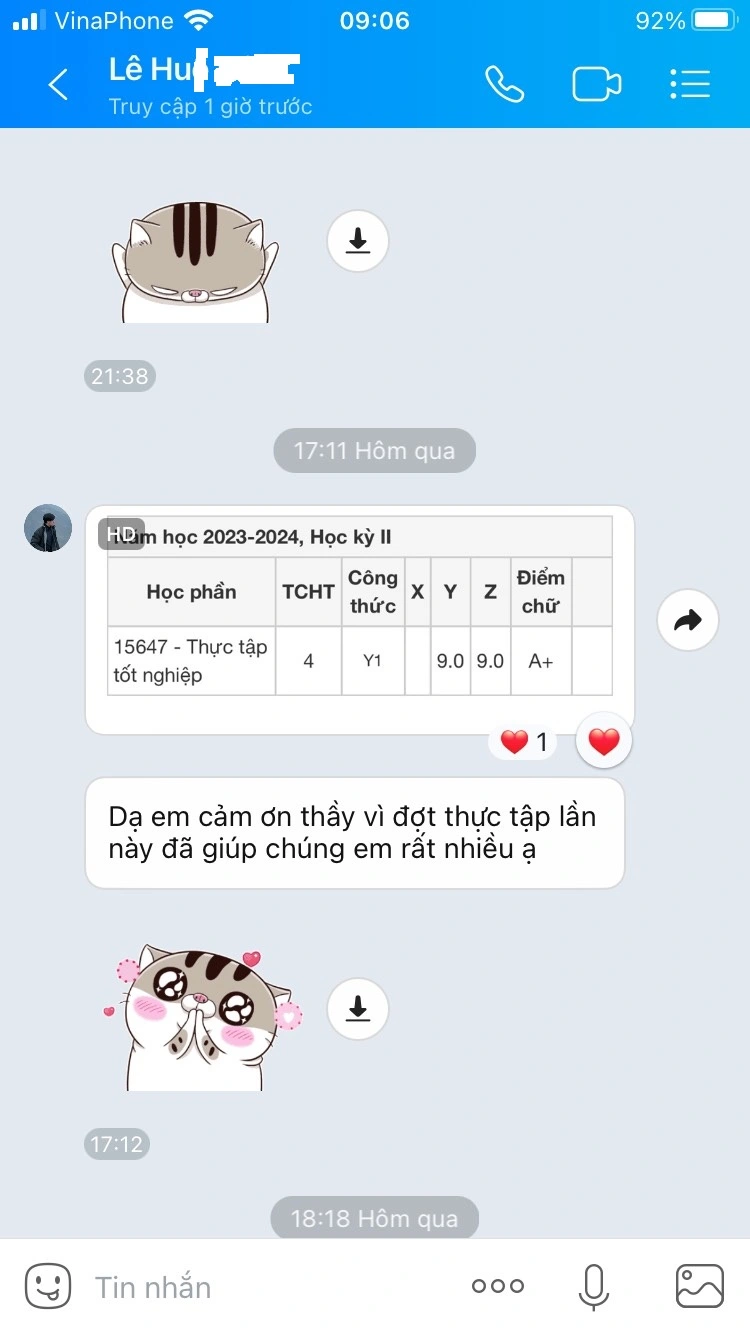This screenshot has height=1334, width=750.
Task: Record a voice message
Action: tap(594, 1287)
